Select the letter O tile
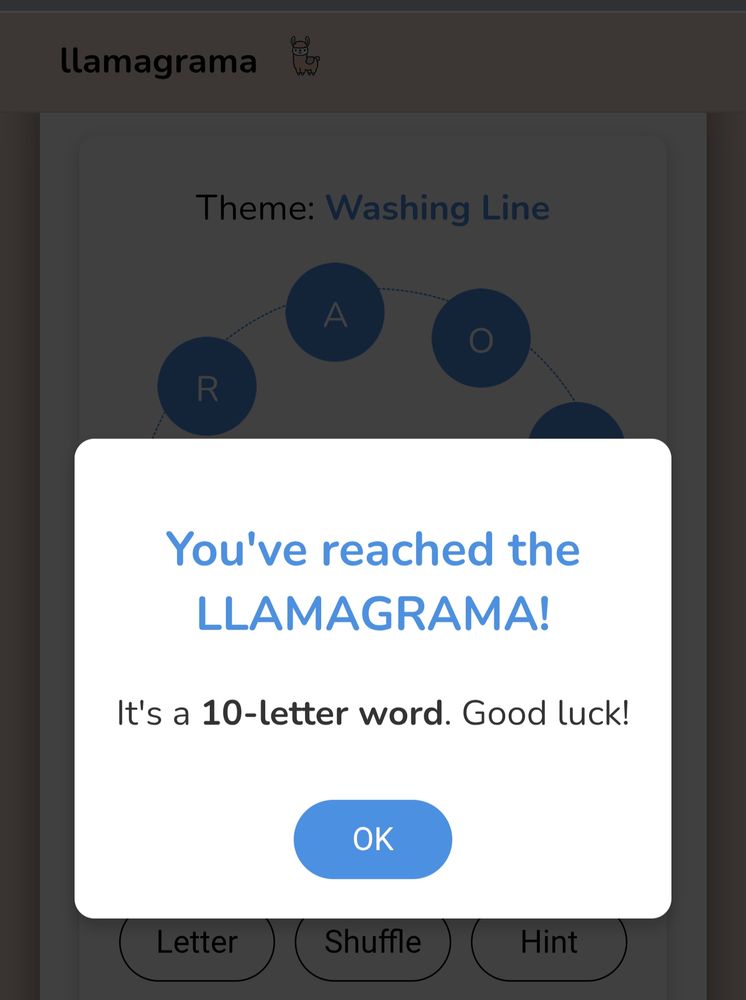This screenshot has width=746, height=1000. click(x=481, y=338)
